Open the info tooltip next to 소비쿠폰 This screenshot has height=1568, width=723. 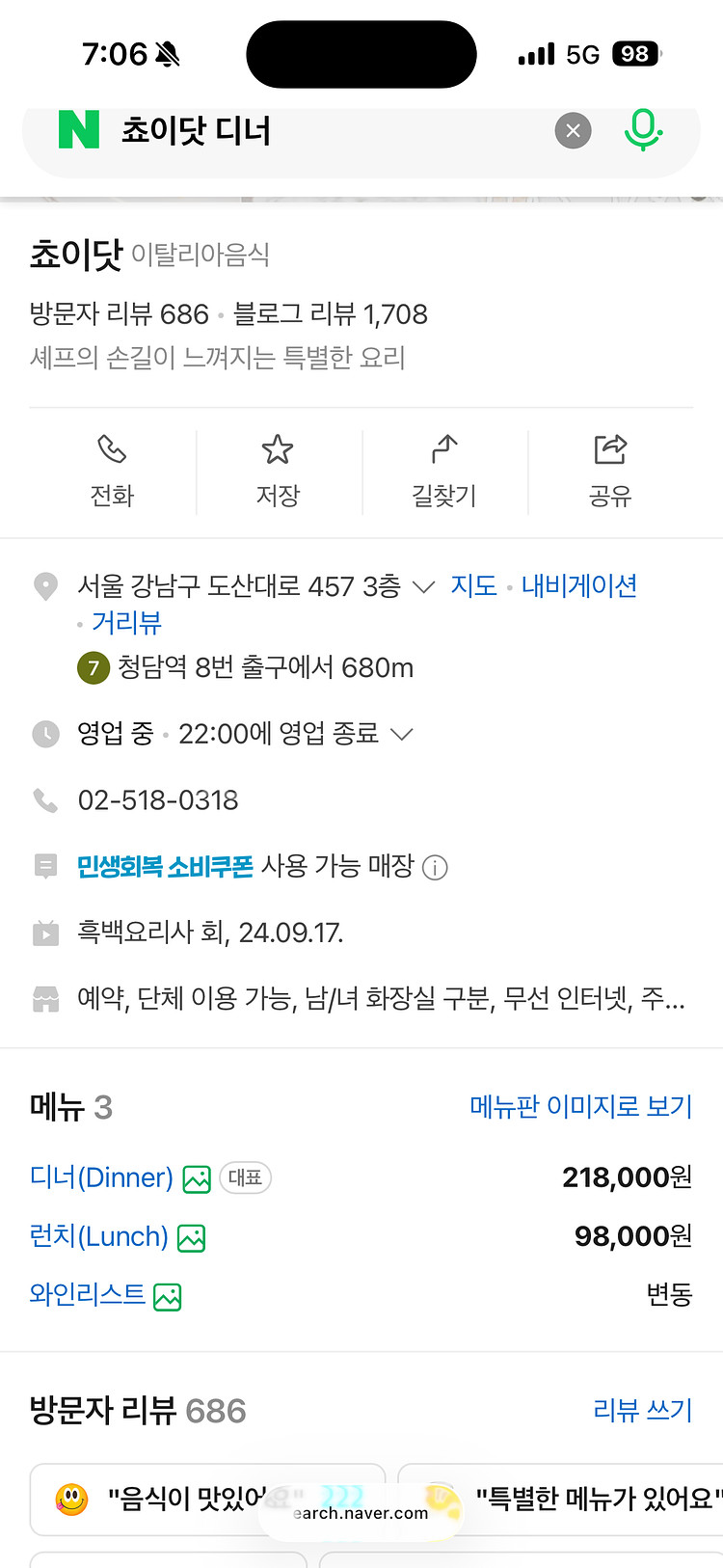(x=435, y=868)
